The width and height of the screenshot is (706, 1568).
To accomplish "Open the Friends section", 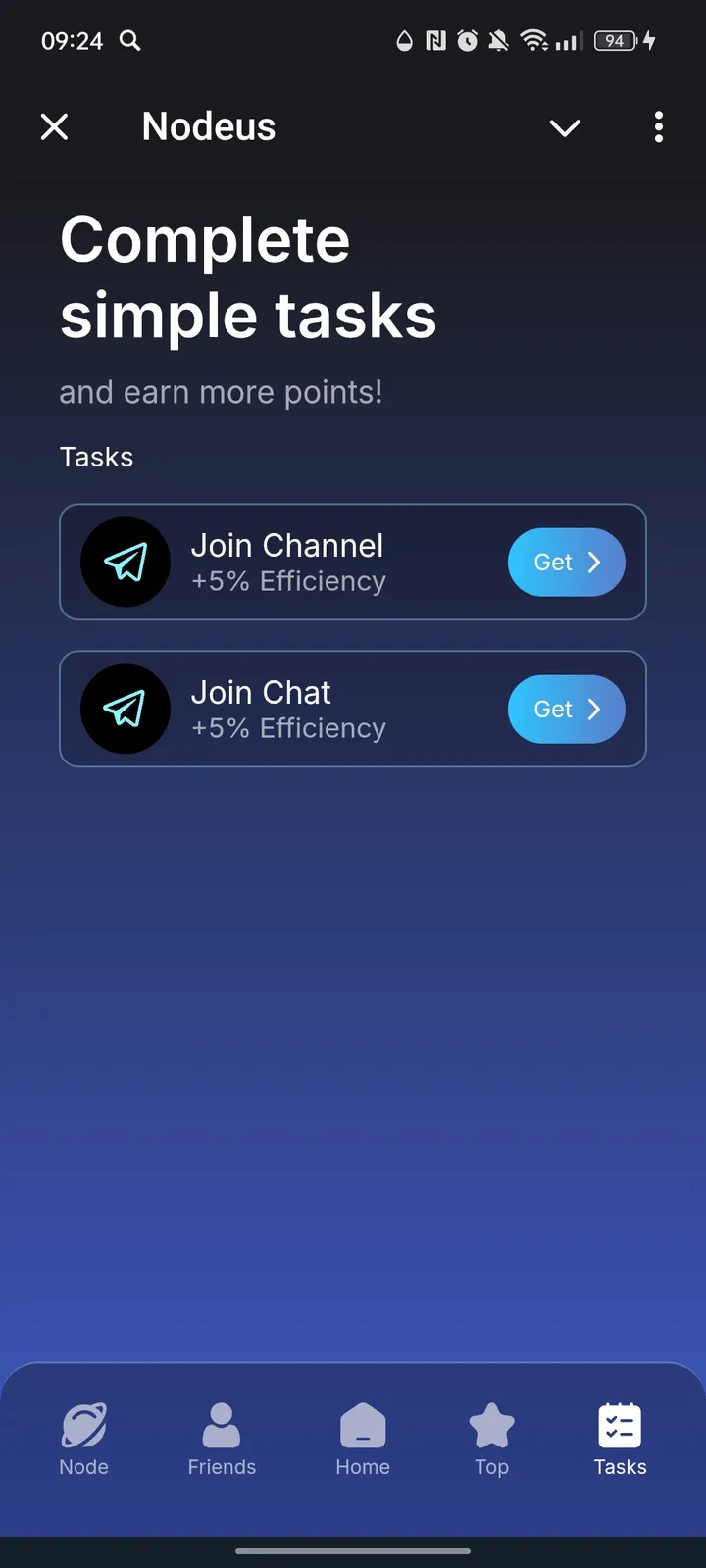I will 221,1438.
